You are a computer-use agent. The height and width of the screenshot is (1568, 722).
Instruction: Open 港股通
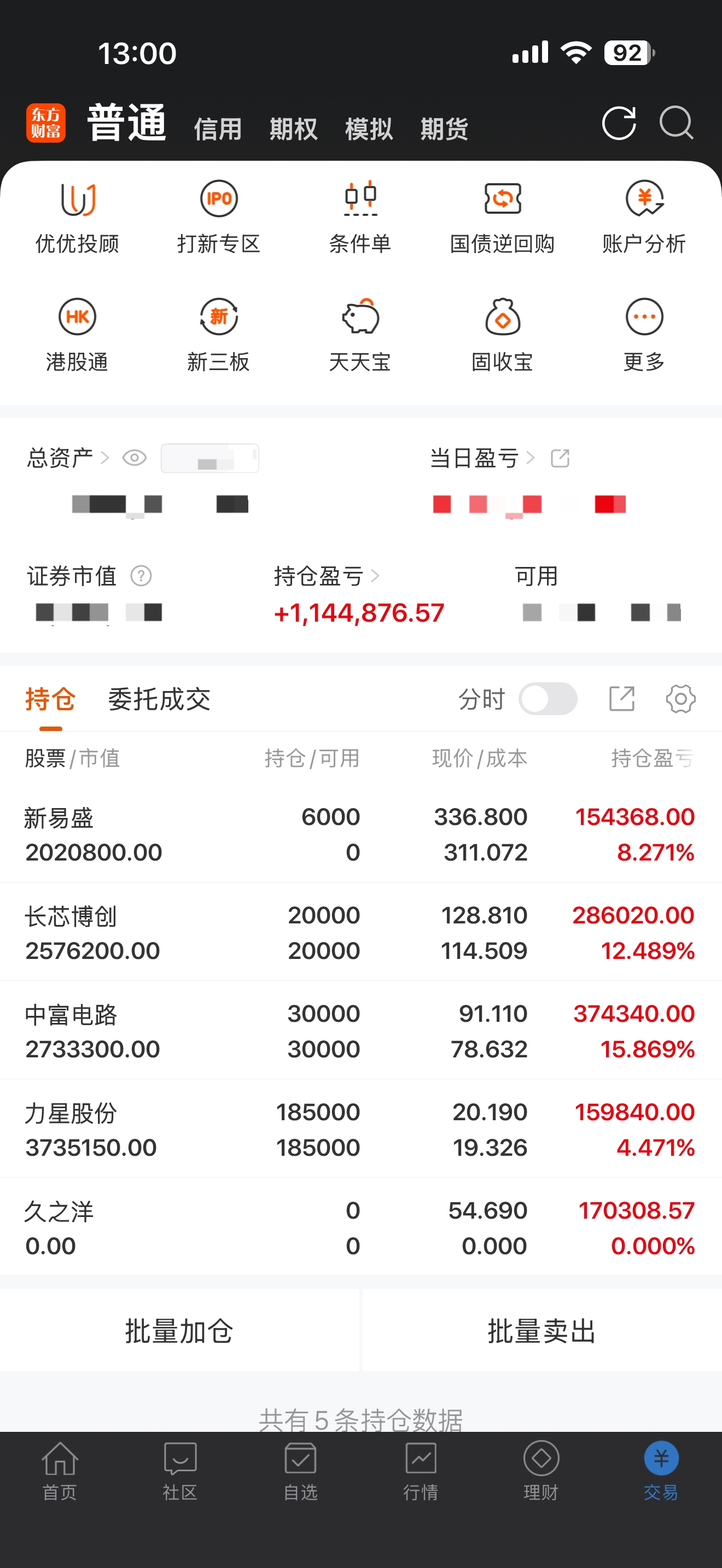click(x=77, y=335)
